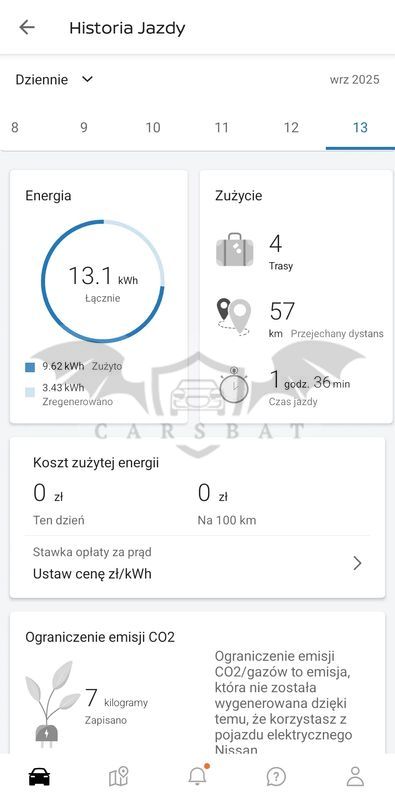Screen dimensions: 395x800
Task: Open the map tab in bottom navigation
Action: click(x=118, y=777)
